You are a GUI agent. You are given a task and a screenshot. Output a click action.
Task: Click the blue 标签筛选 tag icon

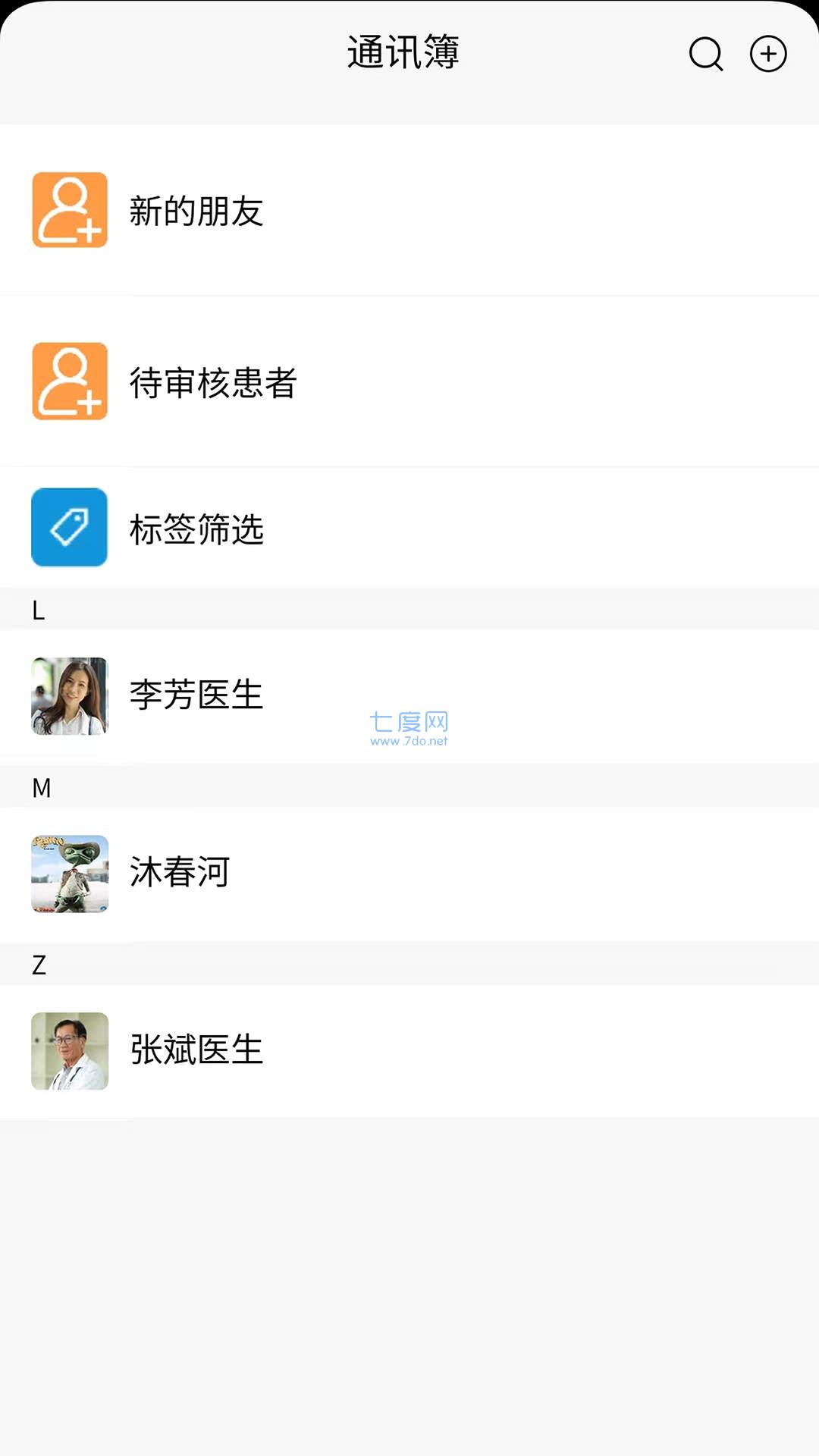pos(70,529)
